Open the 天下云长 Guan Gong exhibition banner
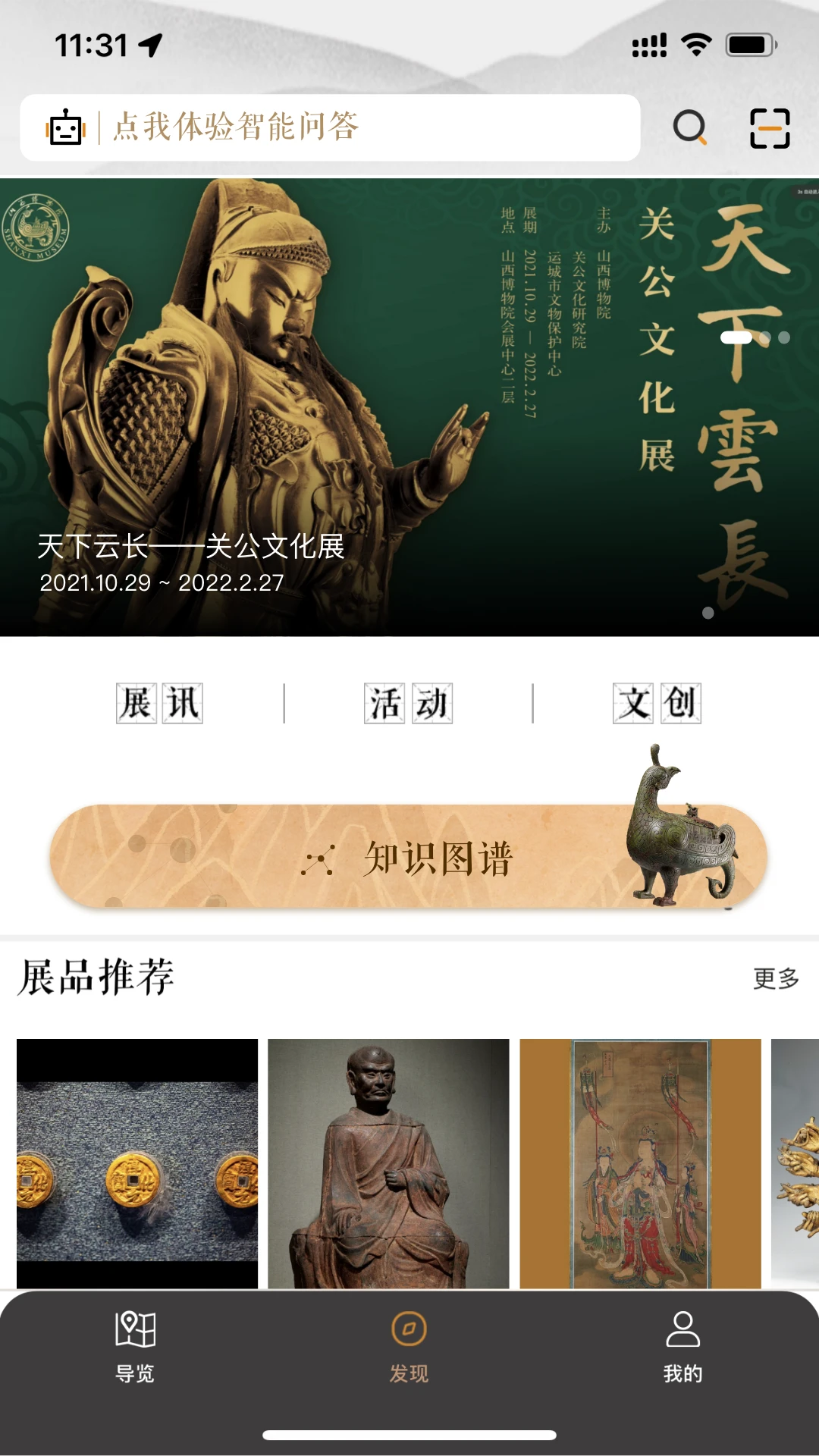This screenshot has width=819, height=1456. click(409, 406)
